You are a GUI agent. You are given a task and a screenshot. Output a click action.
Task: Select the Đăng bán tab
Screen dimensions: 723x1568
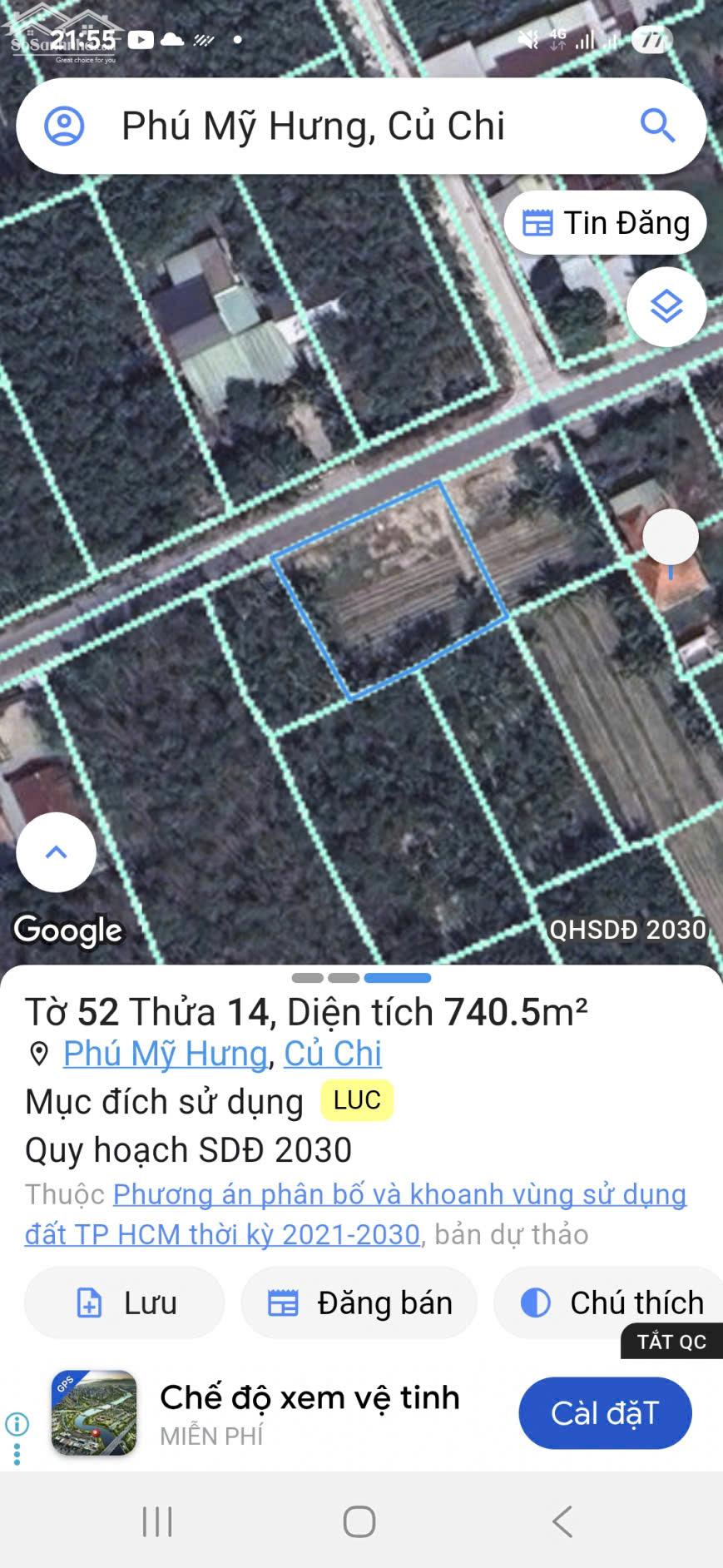359,1303
